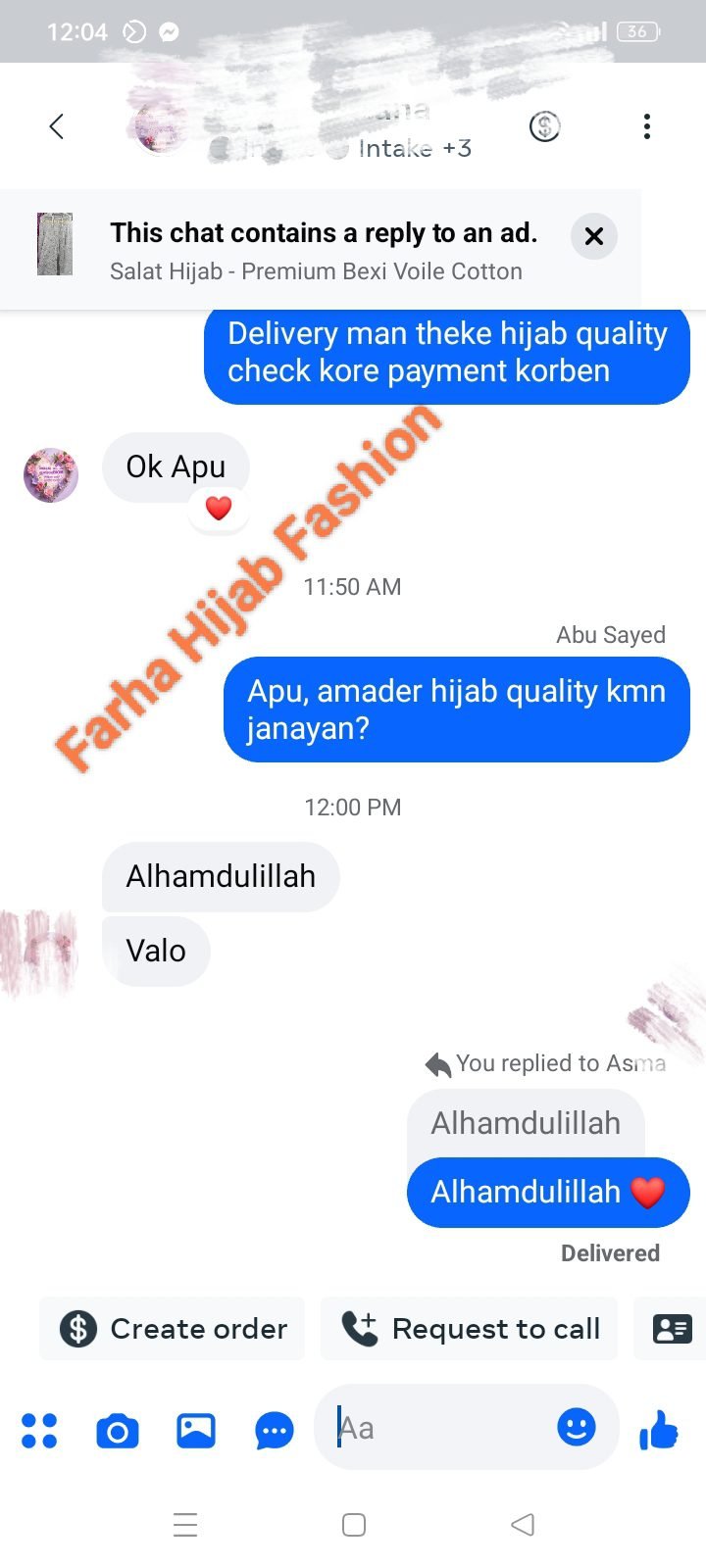Viewport: 706px width, 1568px height.
Task: Dismiss the reply-to-an-ad banner
Action: click(x=593, y=236)
